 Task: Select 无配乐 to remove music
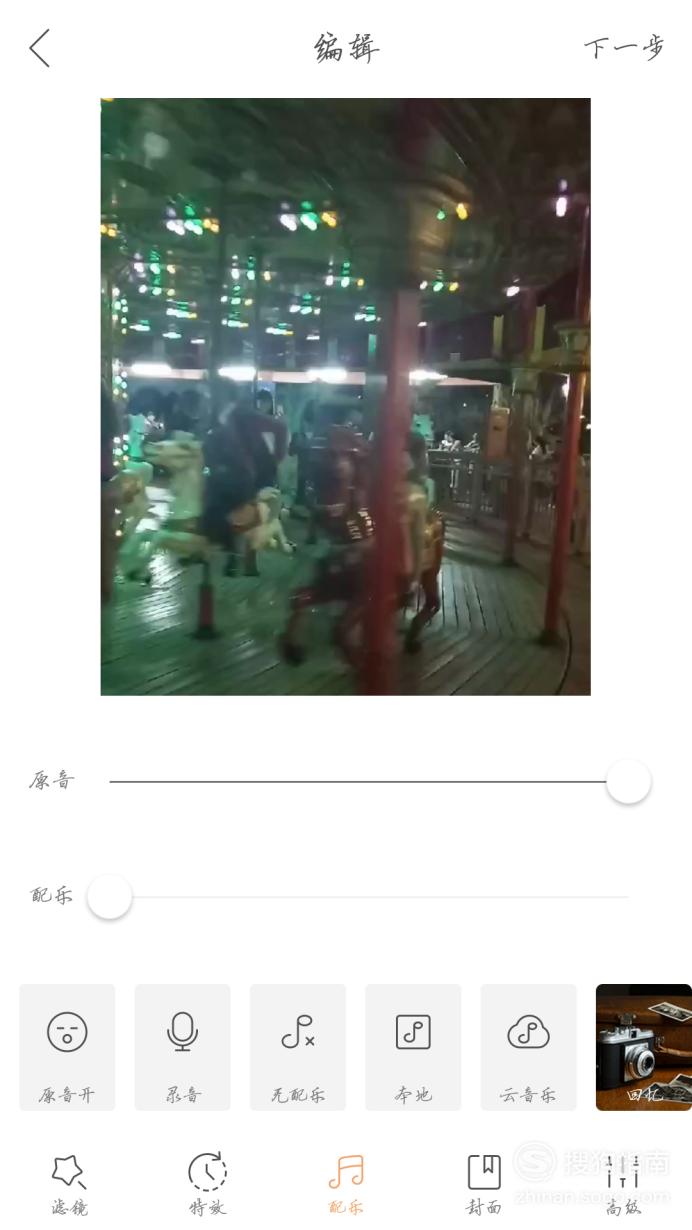pos(298,1047)
